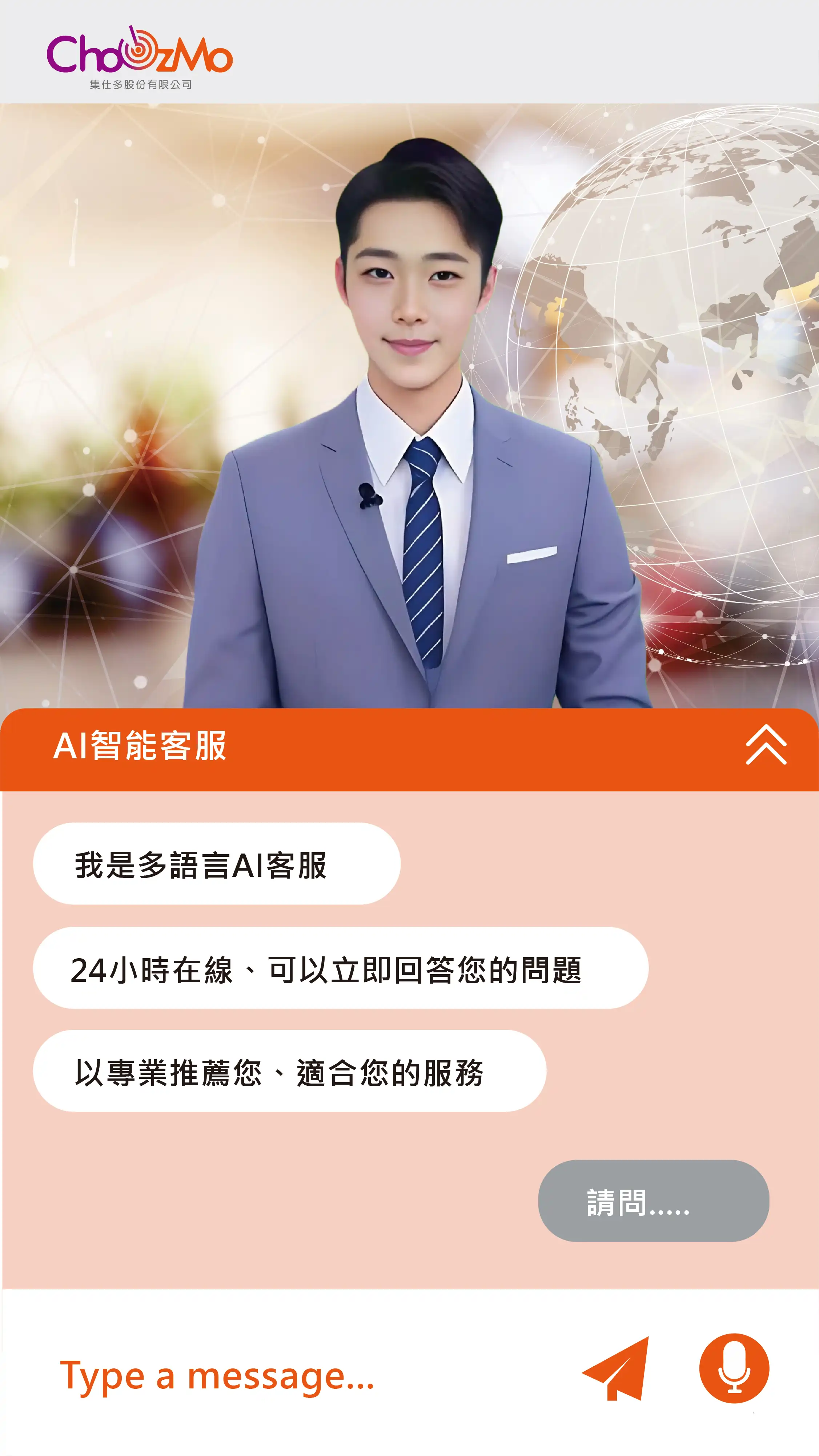Start voice input with the microphone

734,1368
